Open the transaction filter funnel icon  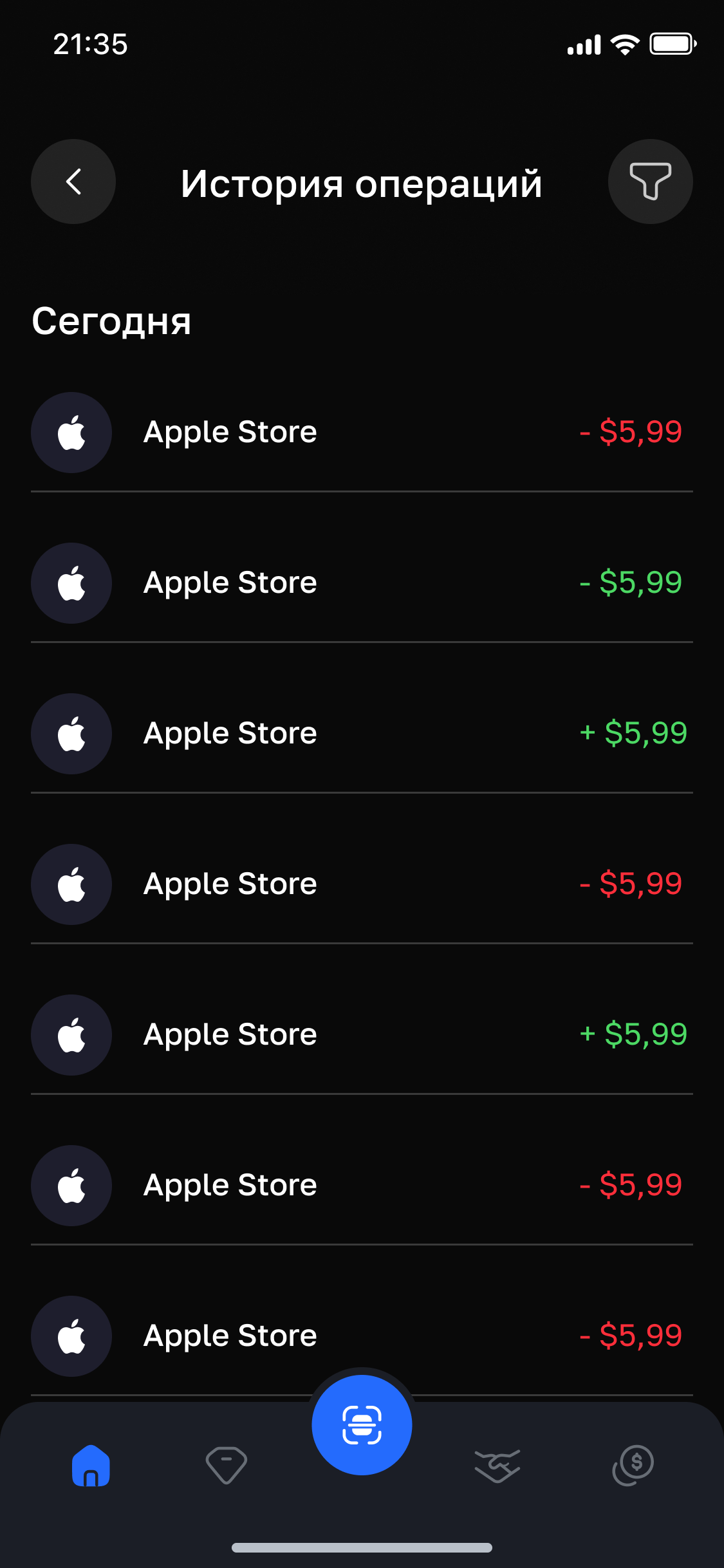coord(651,182)
